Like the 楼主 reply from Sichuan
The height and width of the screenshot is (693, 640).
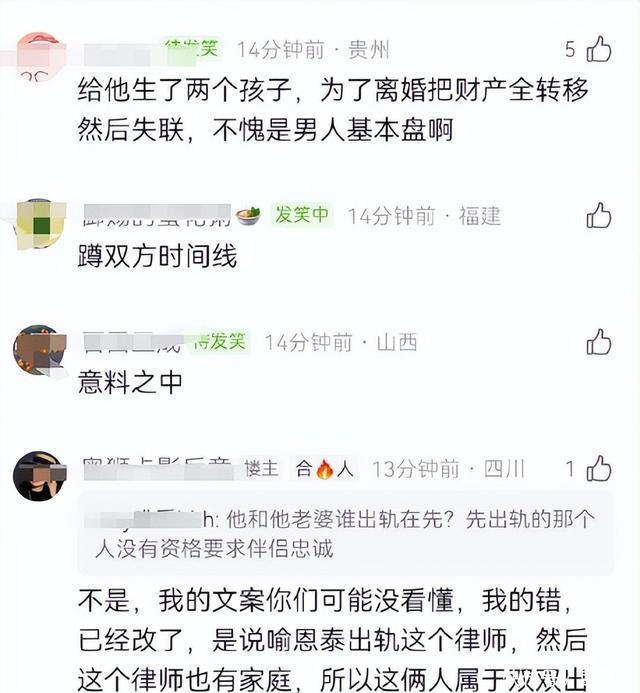coord(599,468)
